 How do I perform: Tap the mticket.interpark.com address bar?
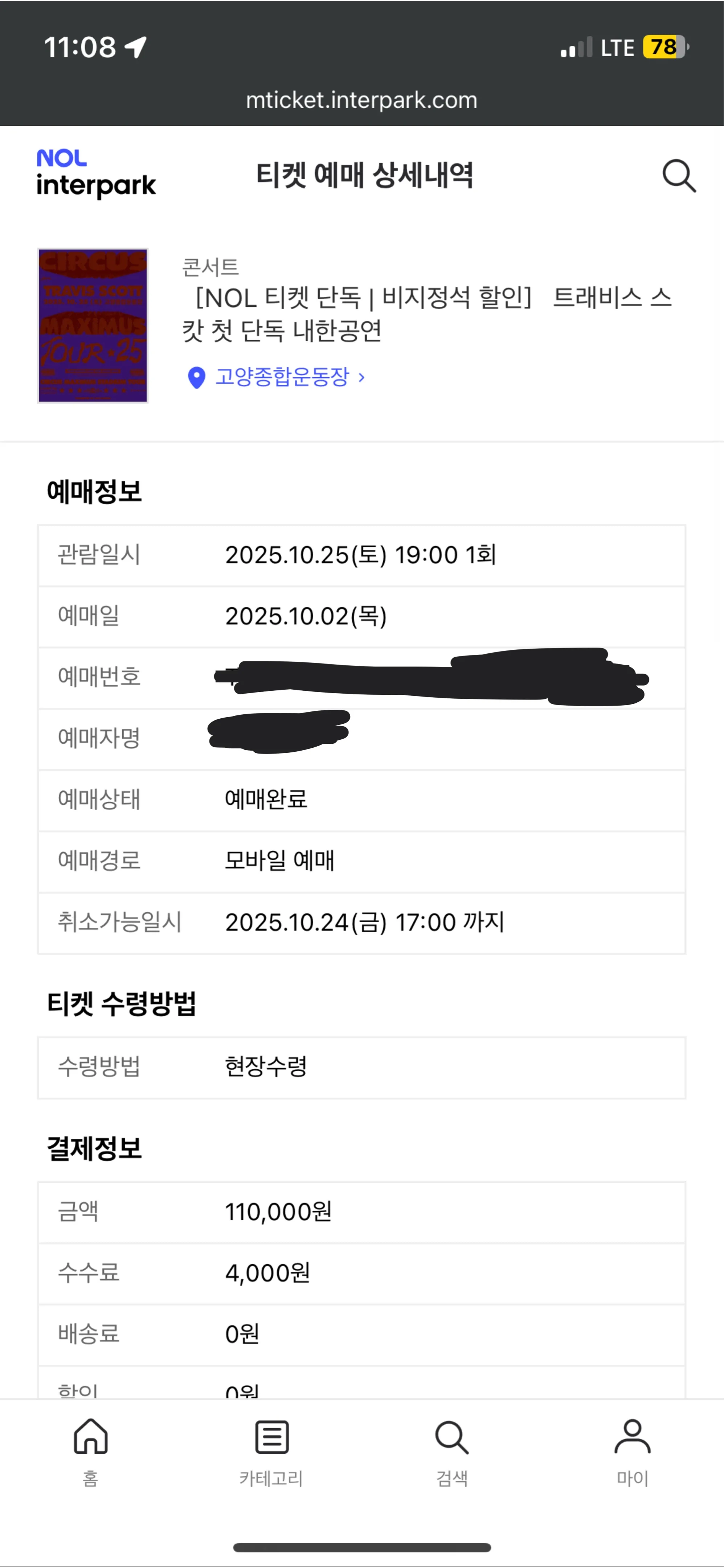361,100
